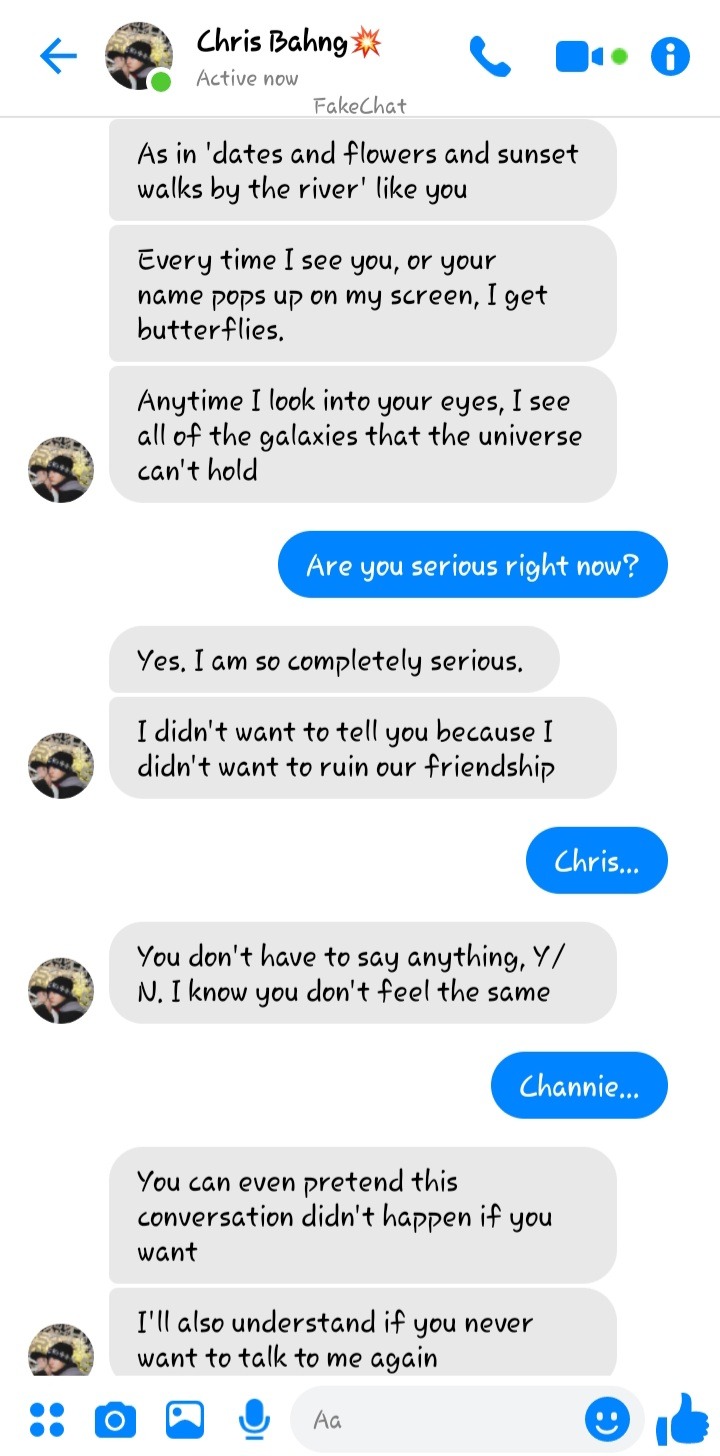Open the more actions grid icon

click(47, 1418)
